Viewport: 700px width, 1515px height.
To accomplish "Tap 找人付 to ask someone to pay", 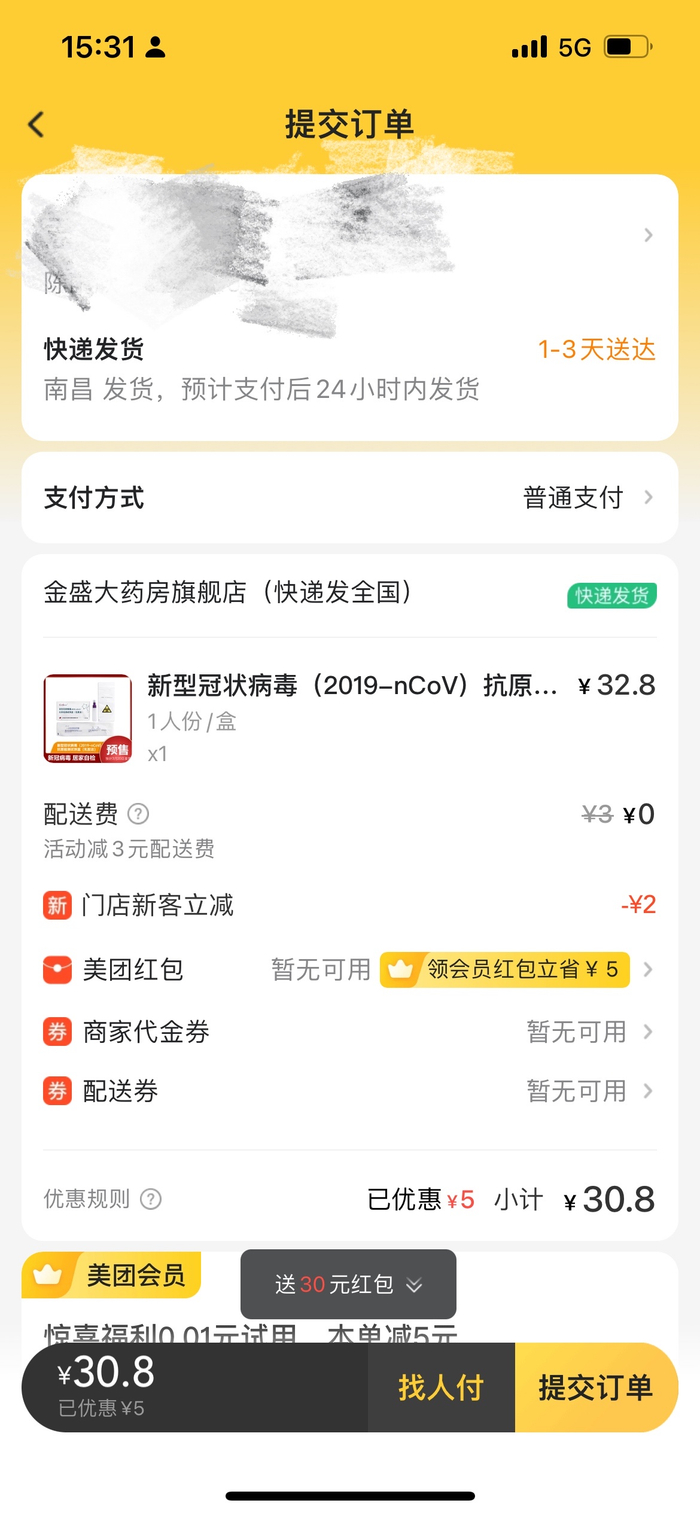I will (441, 1387).
